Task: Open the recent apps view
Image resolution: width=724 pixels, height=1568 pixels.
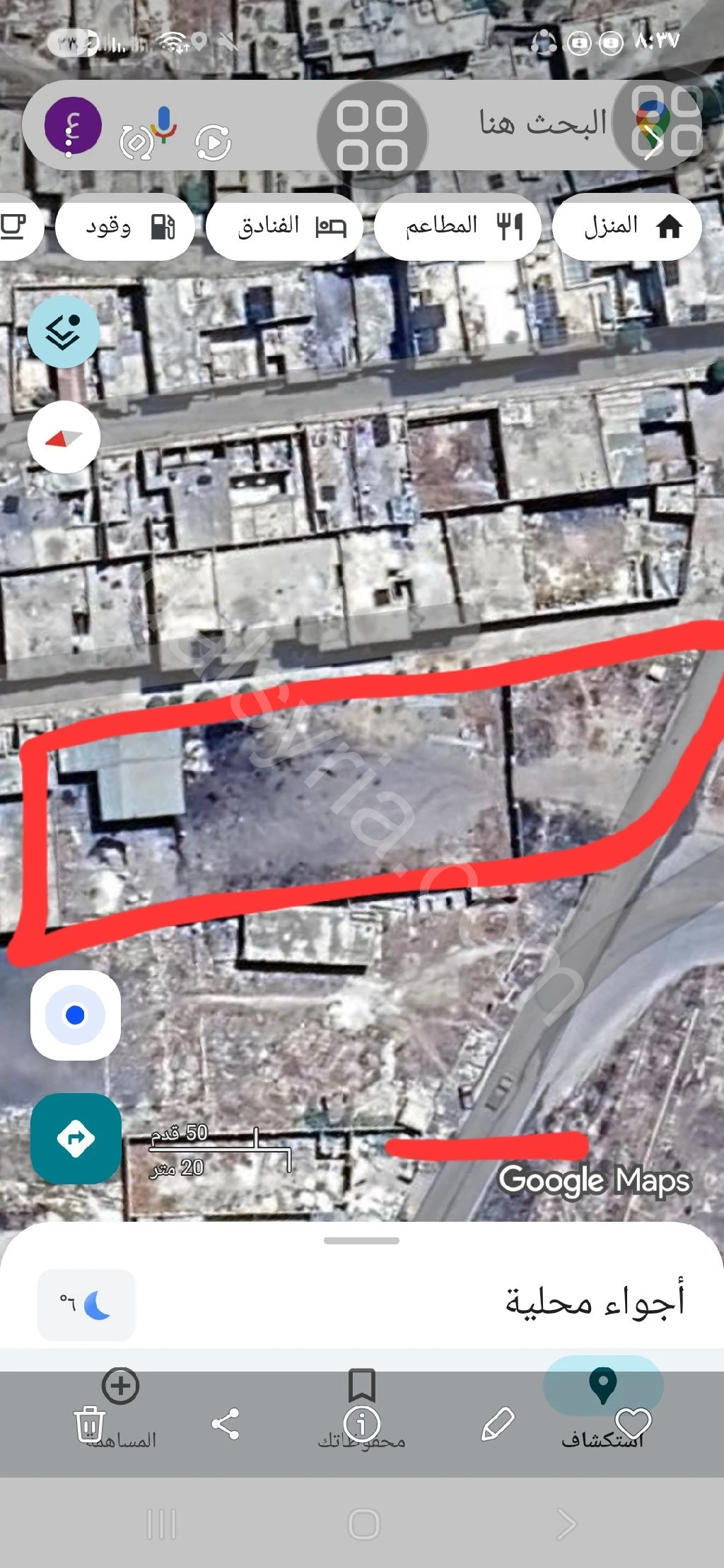Action: pyautogui.click(x=161, y=1524)
